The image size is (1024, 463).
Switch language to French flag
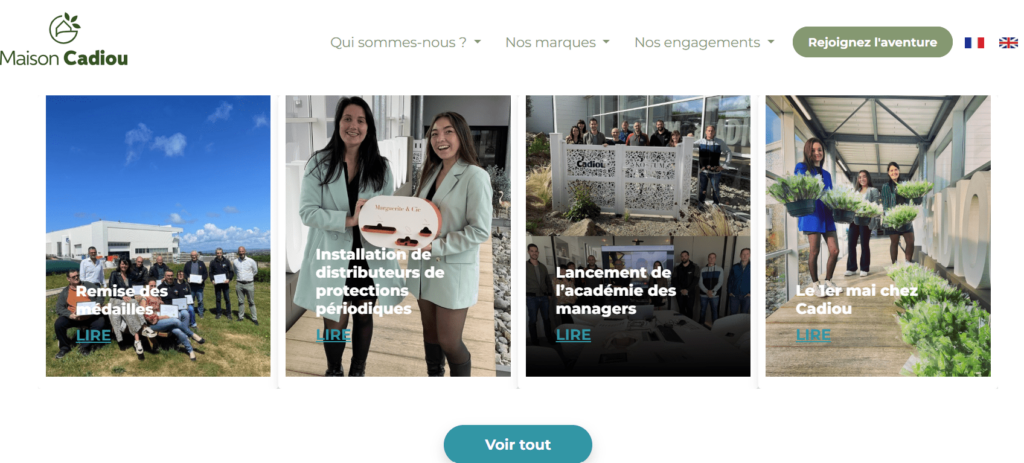click(x=974, y=42)
